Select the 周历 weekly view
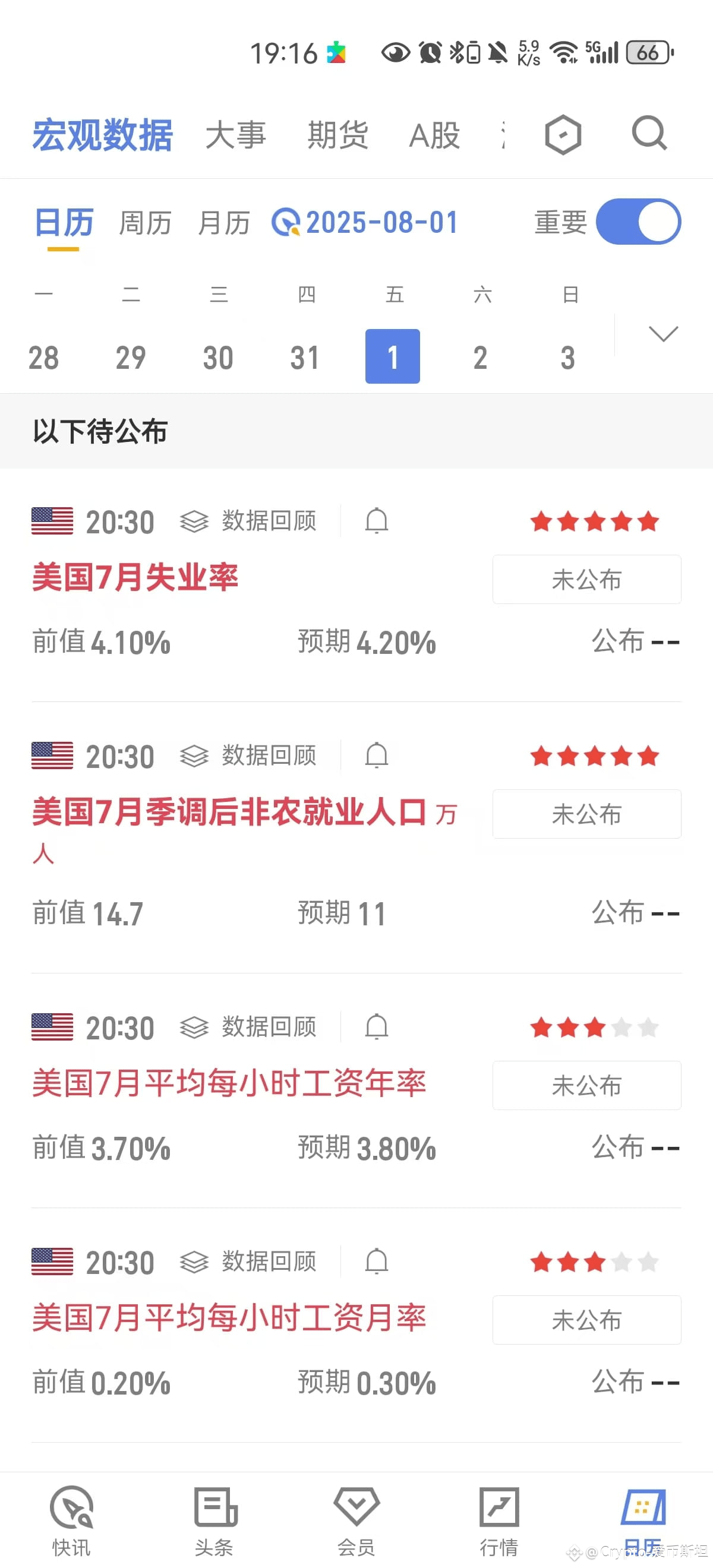 [146, 223]
